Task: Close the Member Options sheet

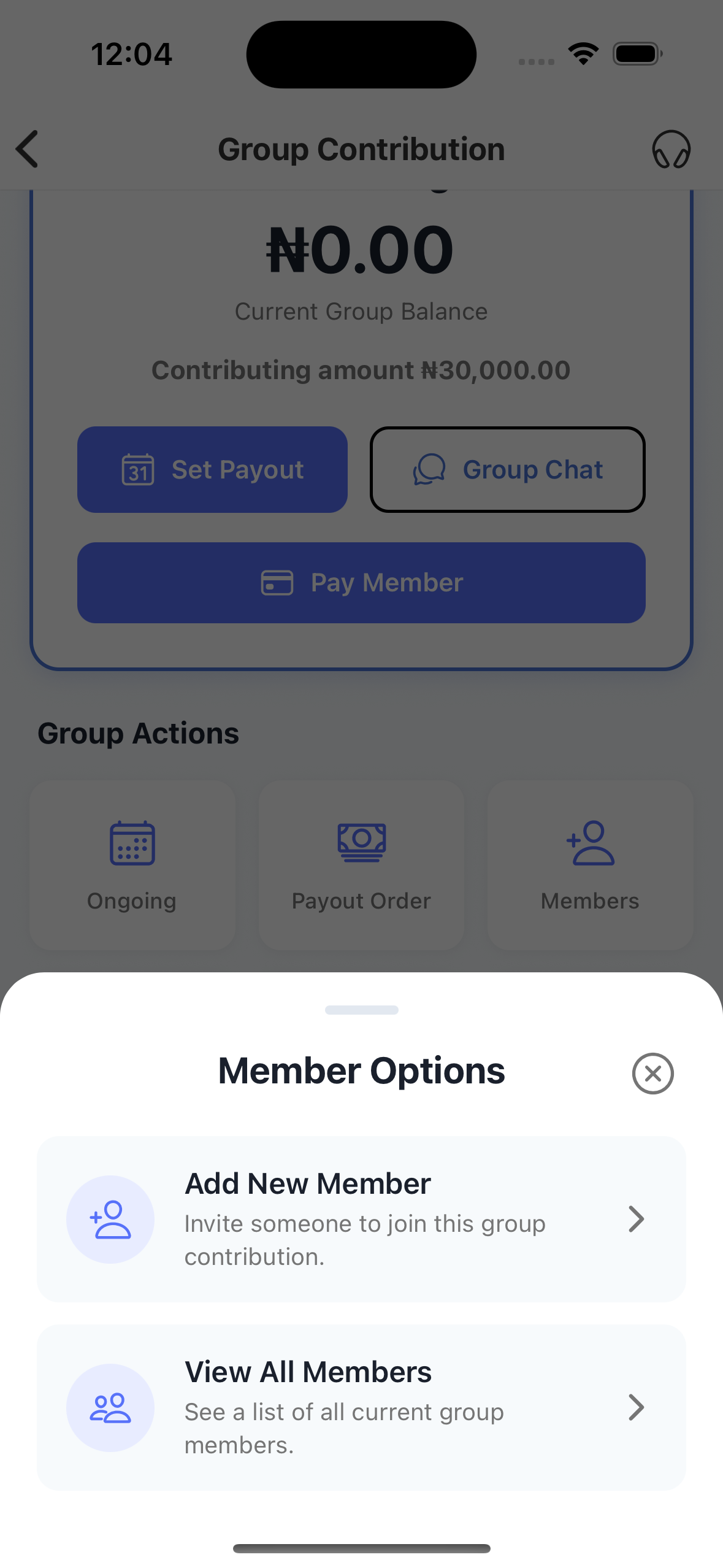Action: pyautogui.click(x=652, y=1073)
